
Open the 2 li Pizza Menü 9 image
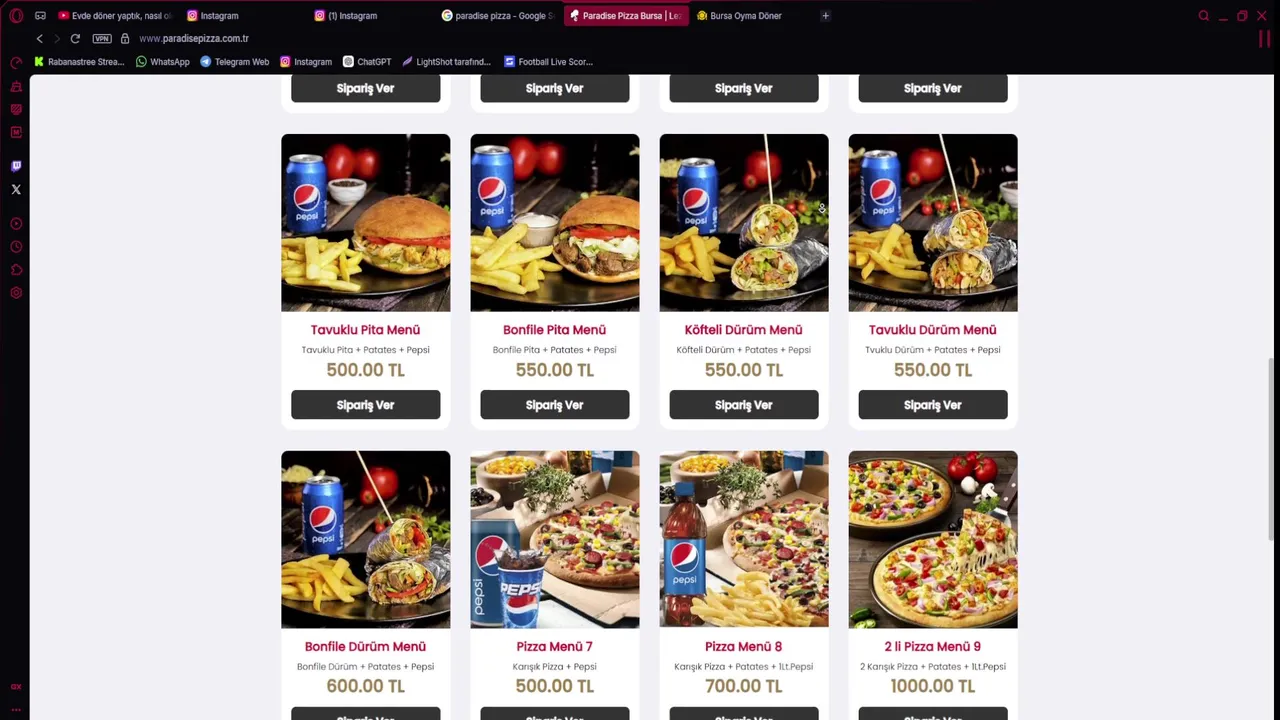(x=932, y=539)
